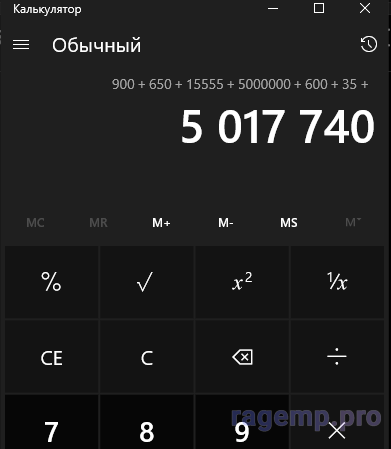Add the value to memory with M+
Viewport: 391px width, 449px height.
pyautogui.click(x=162, y=223)
